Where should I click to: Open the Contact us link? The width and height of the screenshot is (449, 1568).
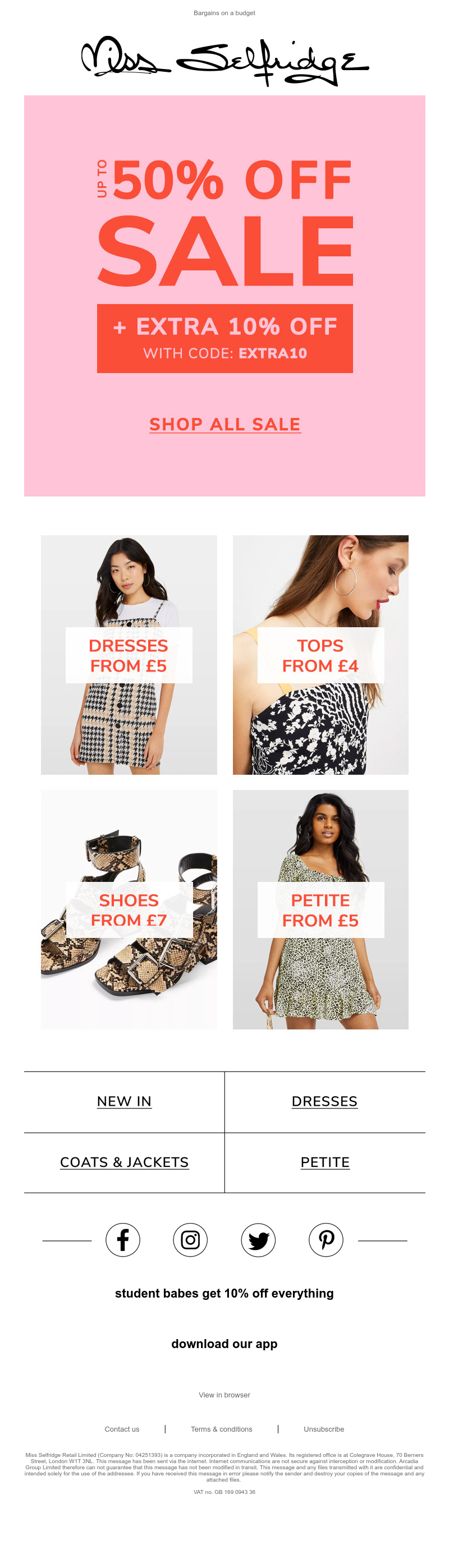pos(122,1429)
